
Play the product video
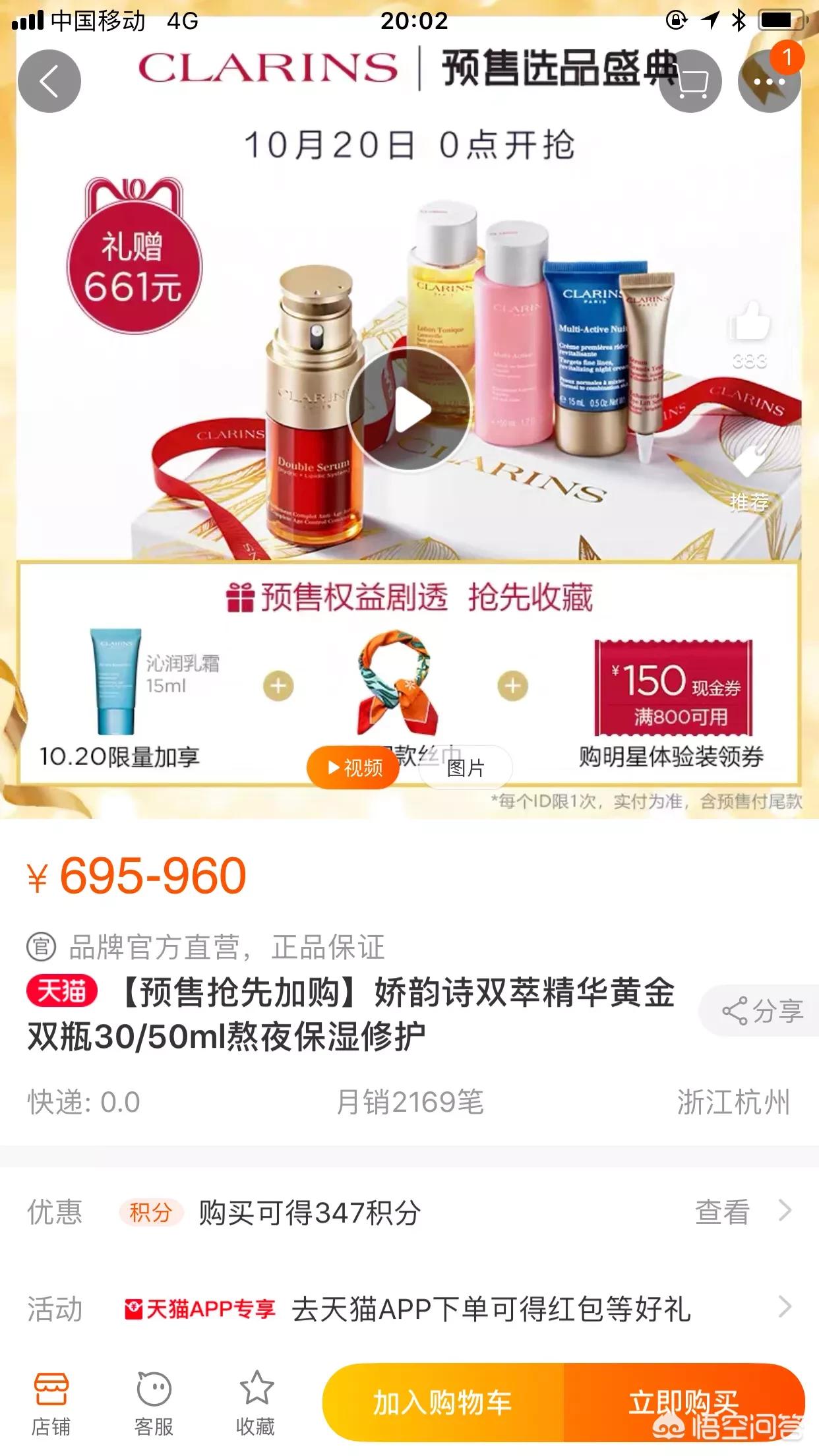[x=409, y=409]
